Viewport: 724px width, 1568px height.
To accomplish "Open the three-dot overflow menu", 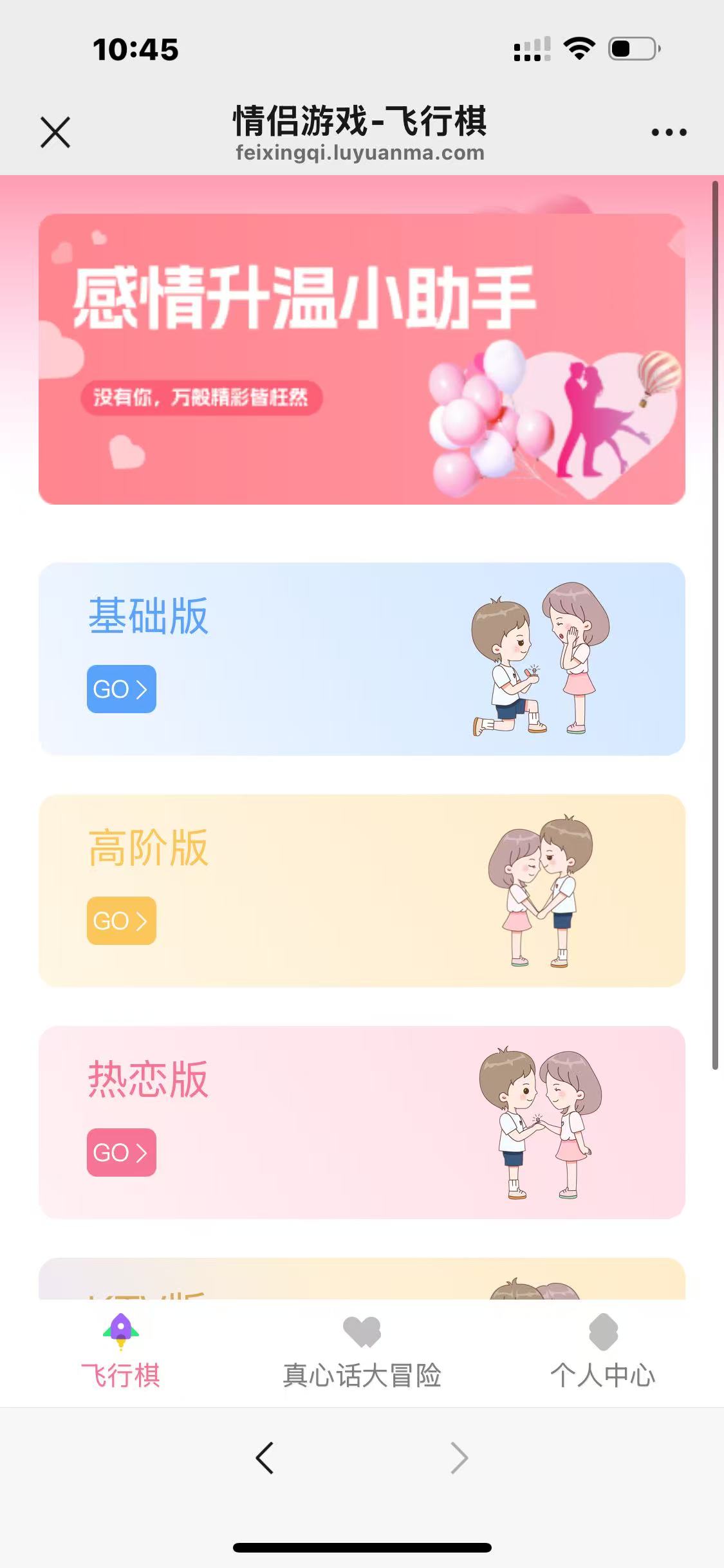I will click(669, 132).
